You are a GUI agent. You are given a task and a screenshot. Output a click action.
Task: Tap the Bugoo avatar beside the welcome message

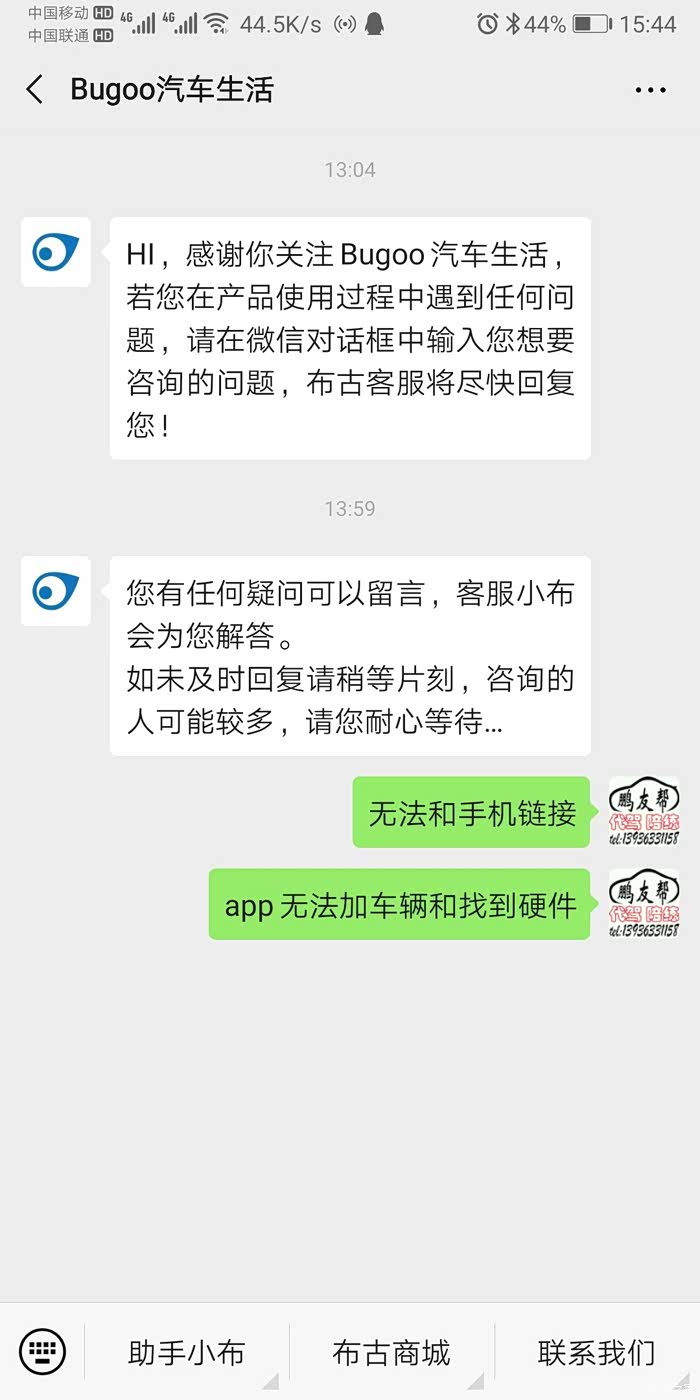pyautogui.click(x=55, y=252)
